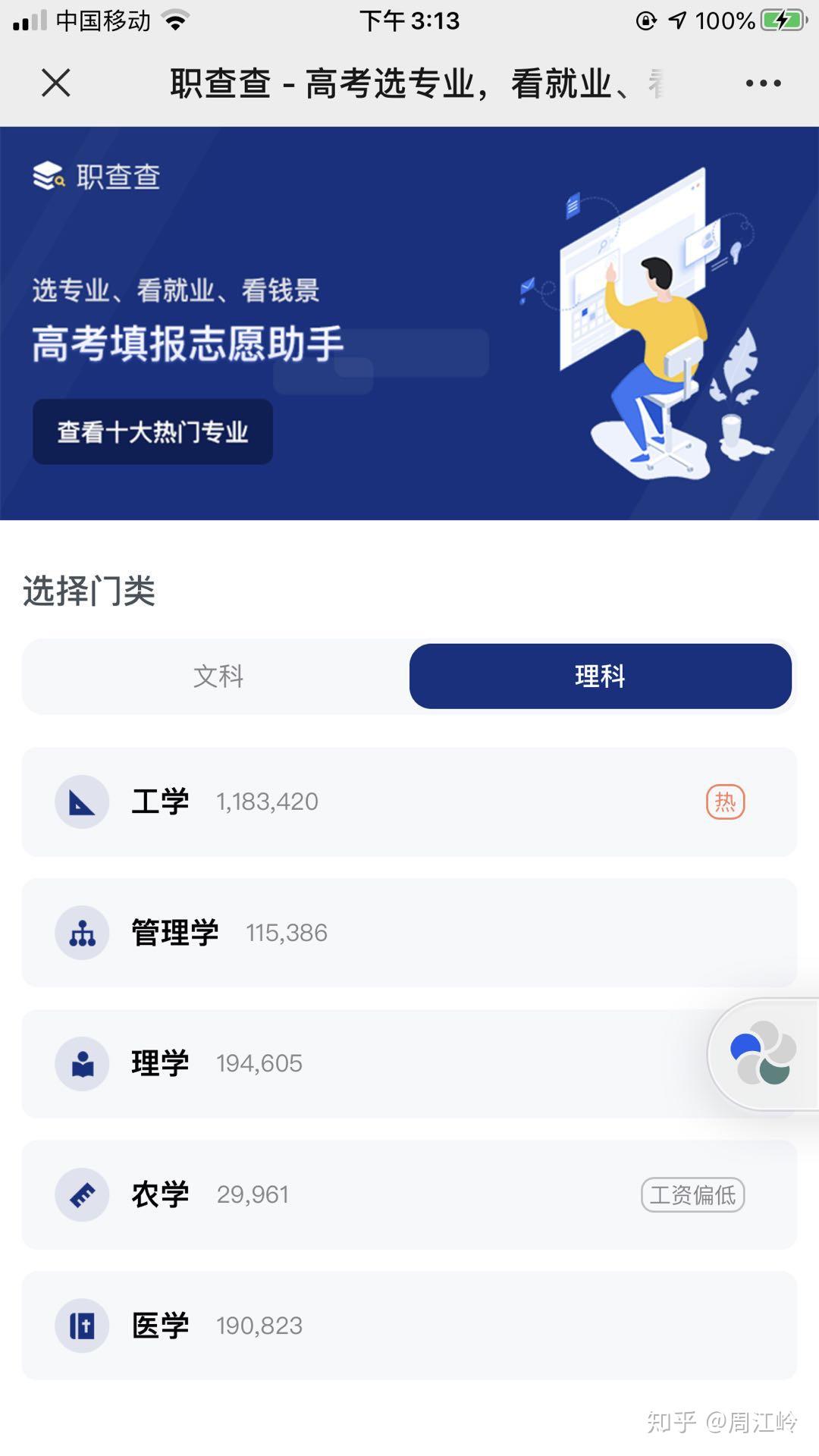Click the 农学 ruler icon
The image size is (819, 1456).
[x=81, y=1194]
